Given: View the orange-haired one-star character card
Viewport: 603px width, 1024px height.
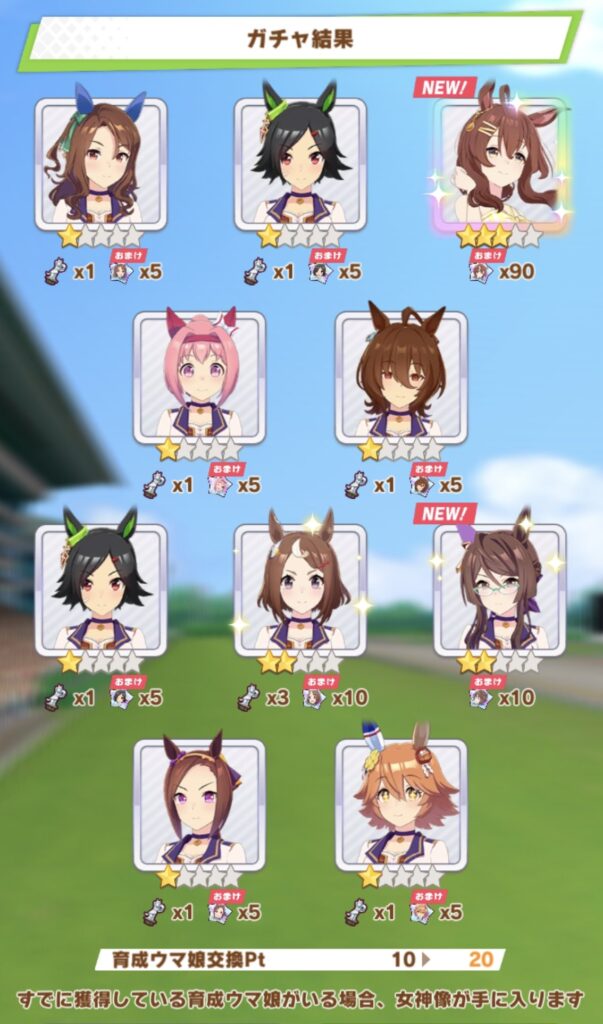Looking at the screenshot, I should click(401, 805).
